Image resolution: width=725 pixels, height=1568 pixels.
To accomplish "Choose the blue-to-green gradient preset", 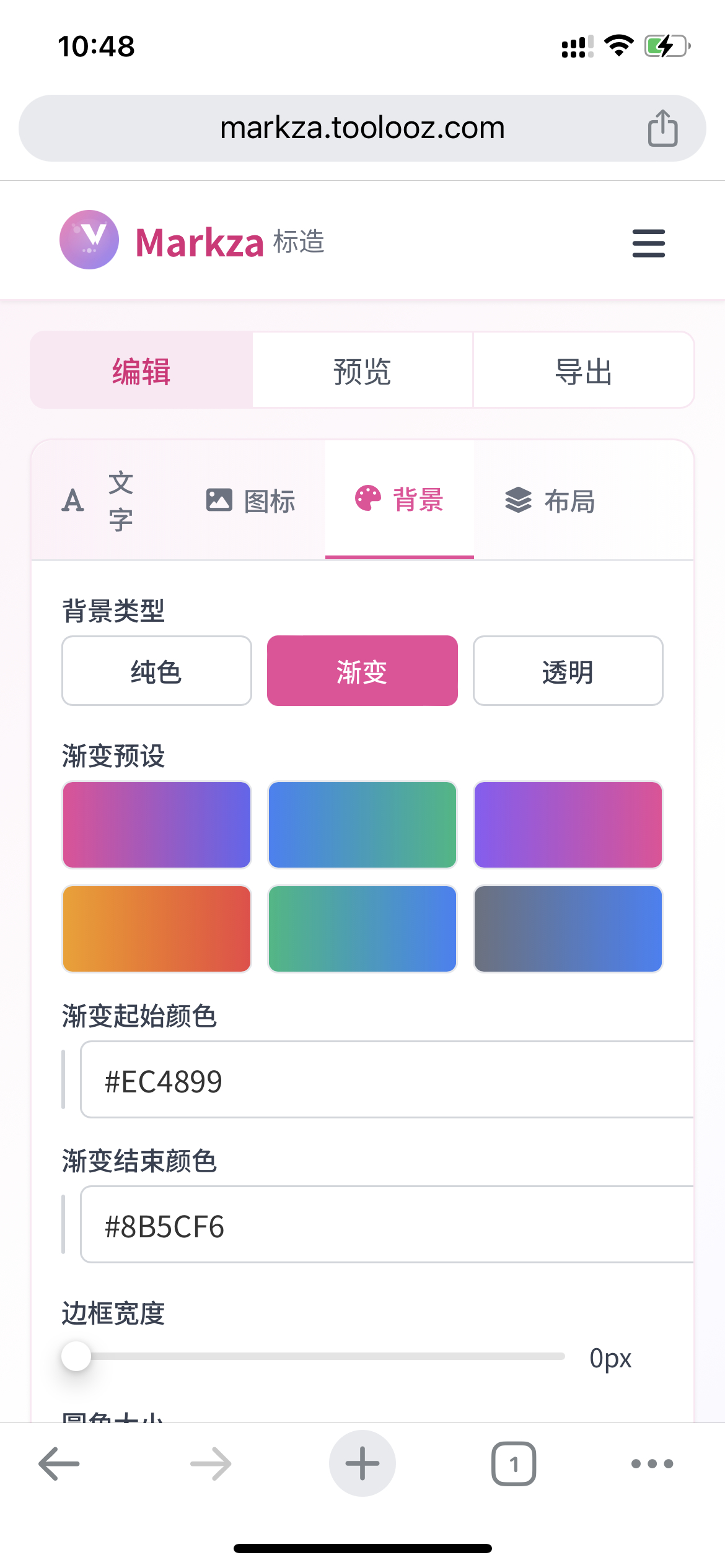I will tap(362, 824).
